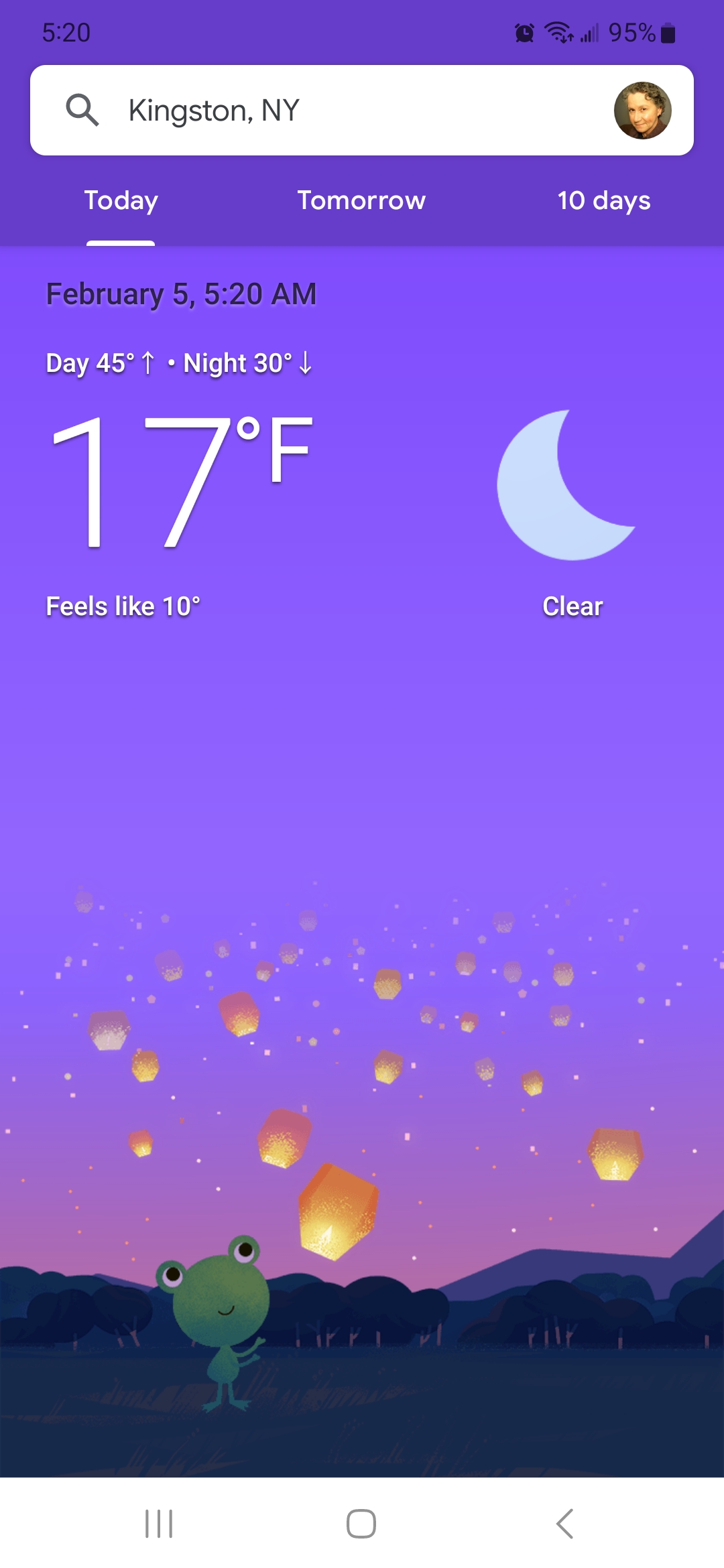
Task: Go back using the navigation bar
Action: [x=564, y=1524]
